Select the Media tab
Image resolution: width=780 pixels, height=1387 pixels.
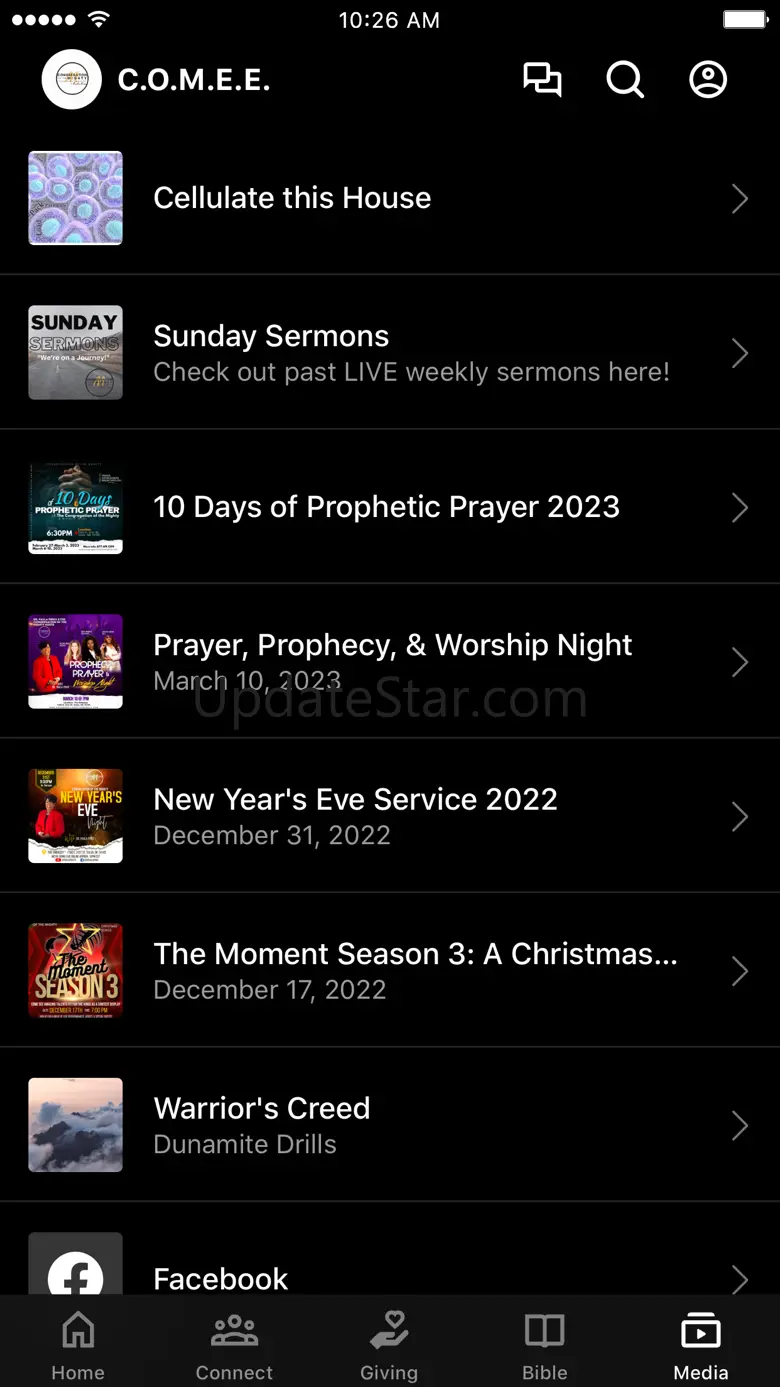[x=701, y=1345]
